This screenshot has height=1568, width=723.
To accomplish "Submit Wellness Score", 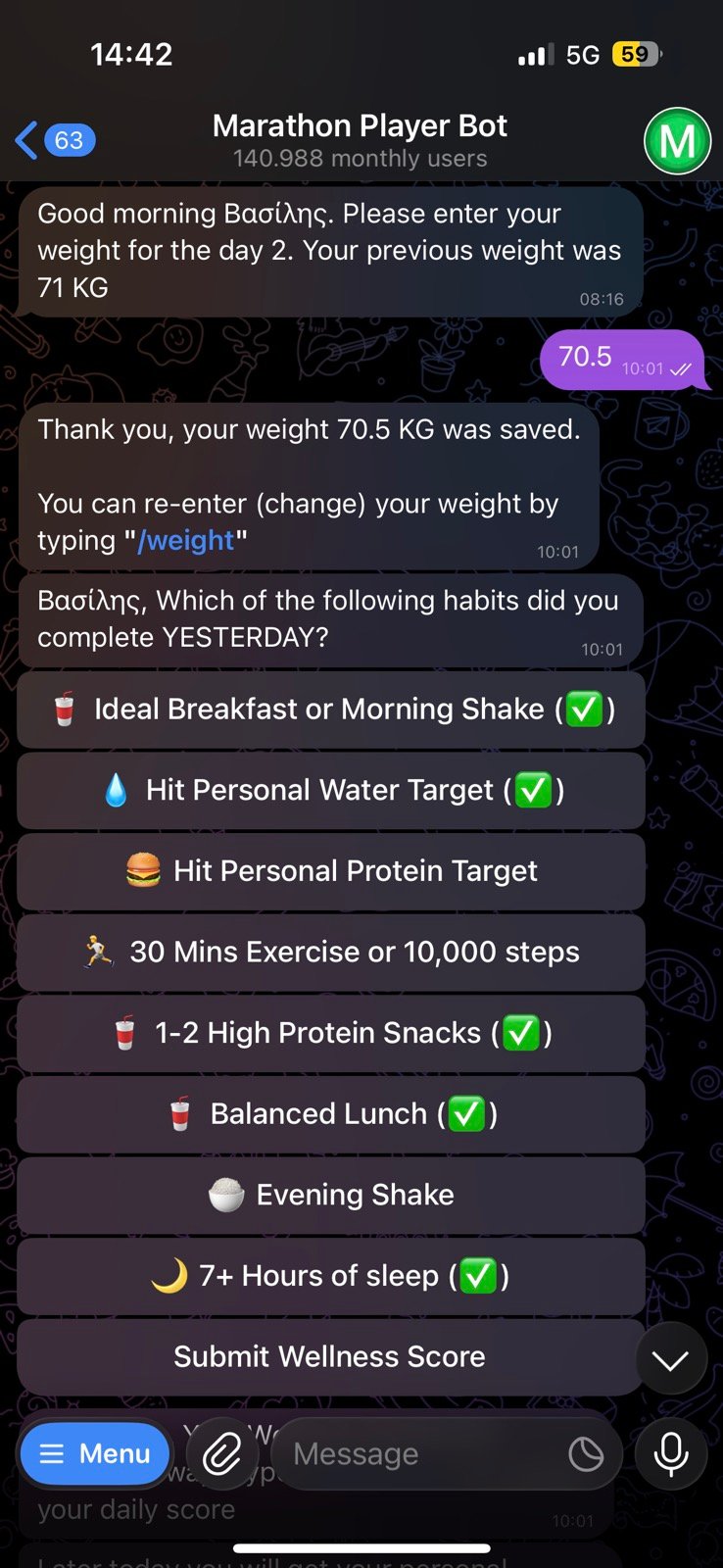I will point(329,1356).
